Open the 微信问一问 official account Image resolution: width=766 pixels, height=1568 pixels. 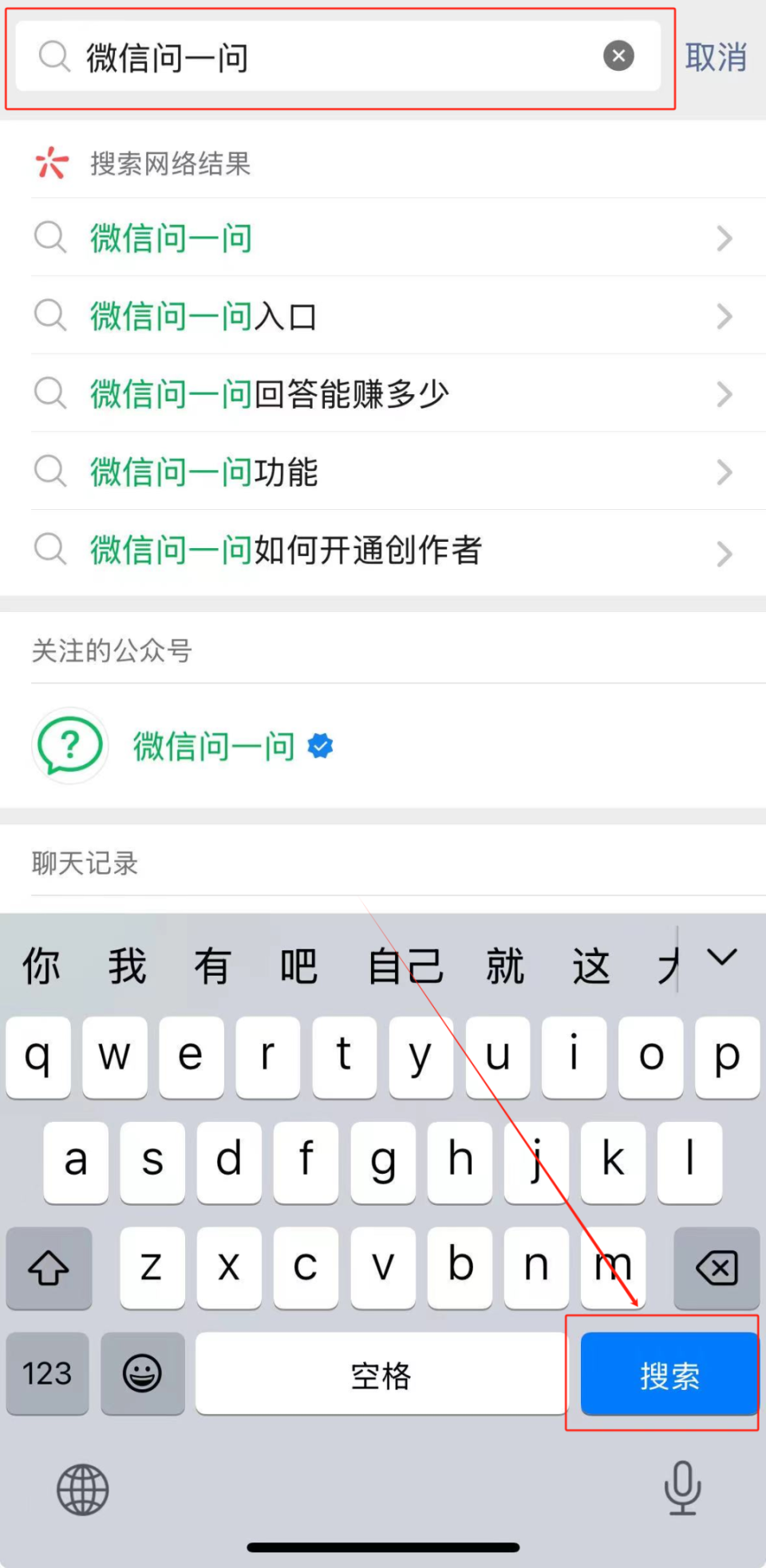click(213, 747)
